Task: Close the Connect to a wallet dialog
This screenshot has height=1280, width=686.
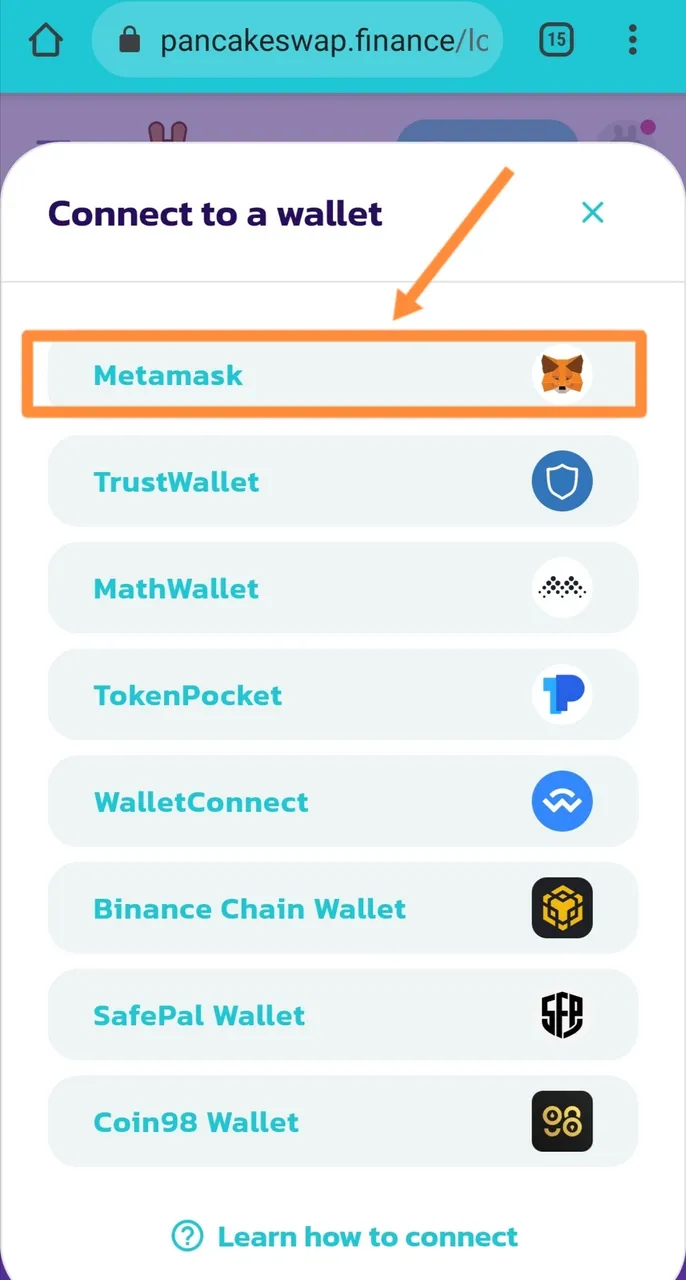Action: [x=593, y=212]
